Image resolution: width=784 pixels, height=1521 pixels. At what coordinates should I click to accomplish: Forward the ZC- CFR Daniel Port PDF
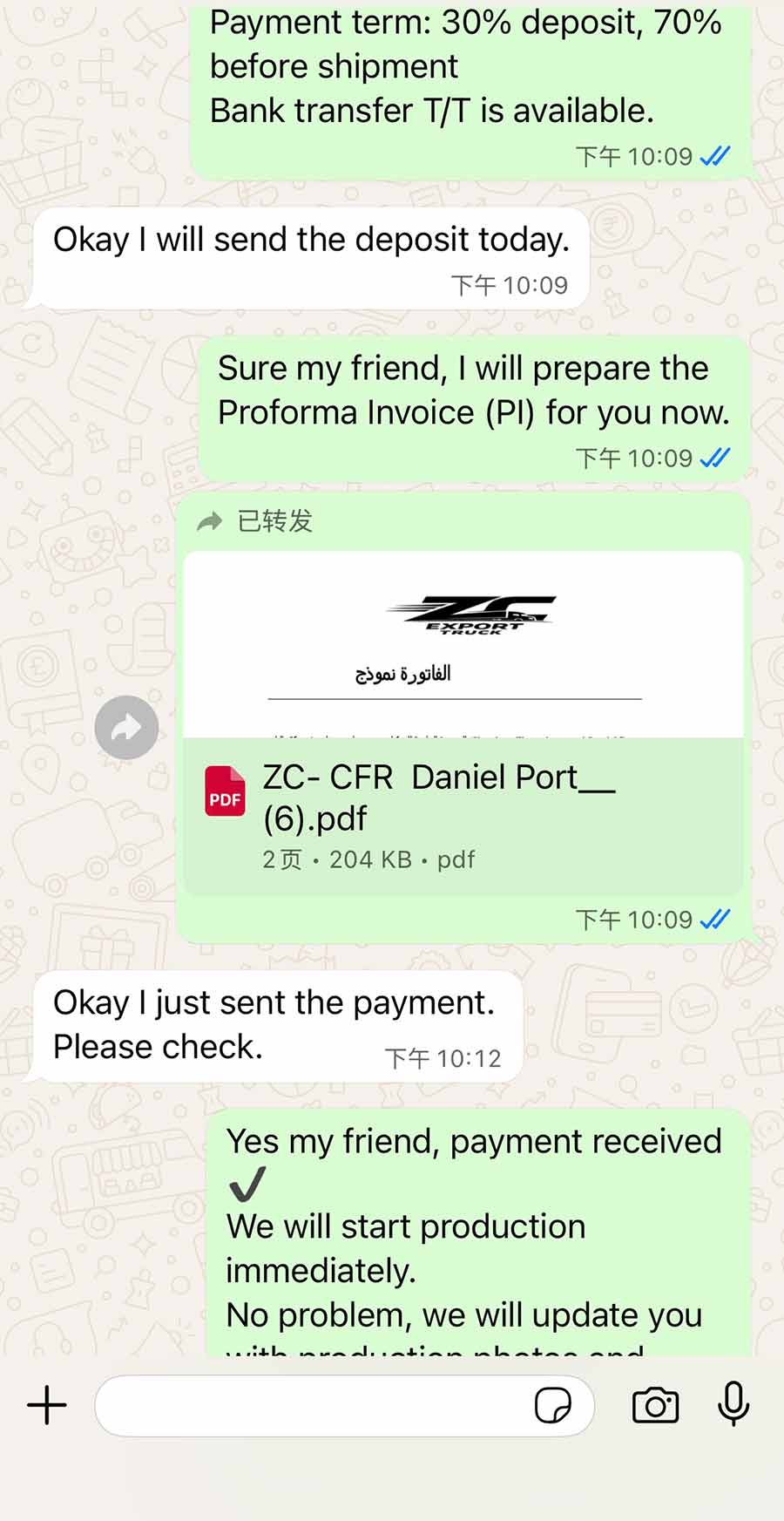pyautogui.click(x=126, y=727)
